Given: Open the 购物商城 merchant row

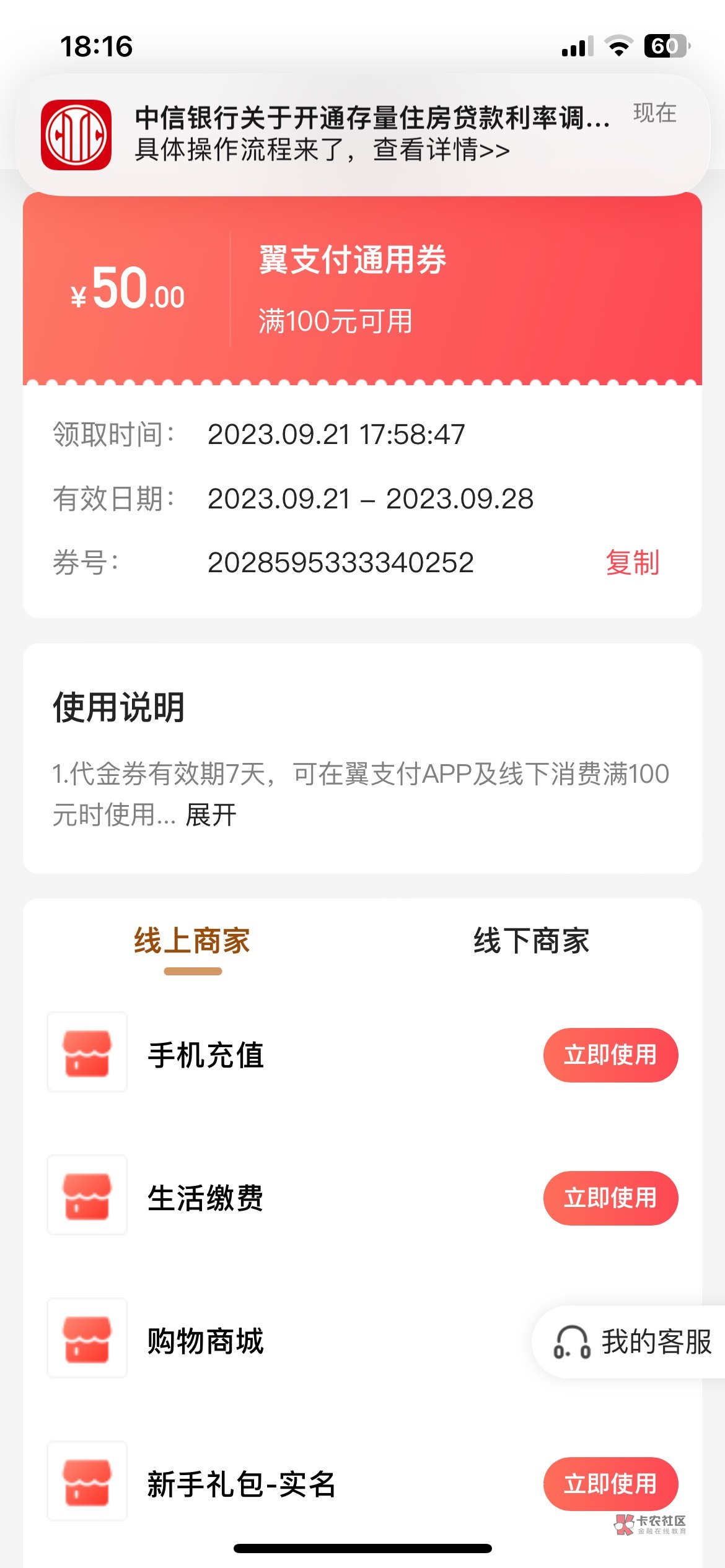Looking at the screenshot, I should click(362, 1341).
